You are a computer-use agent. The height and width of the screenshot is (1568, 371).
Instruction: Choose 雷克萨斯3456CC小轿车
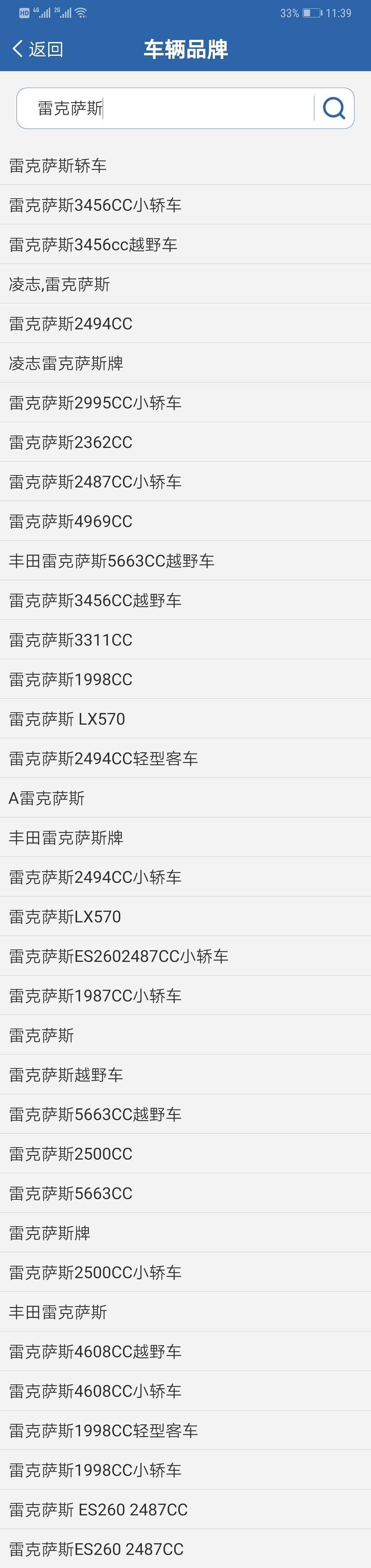[x=185, y=205]
